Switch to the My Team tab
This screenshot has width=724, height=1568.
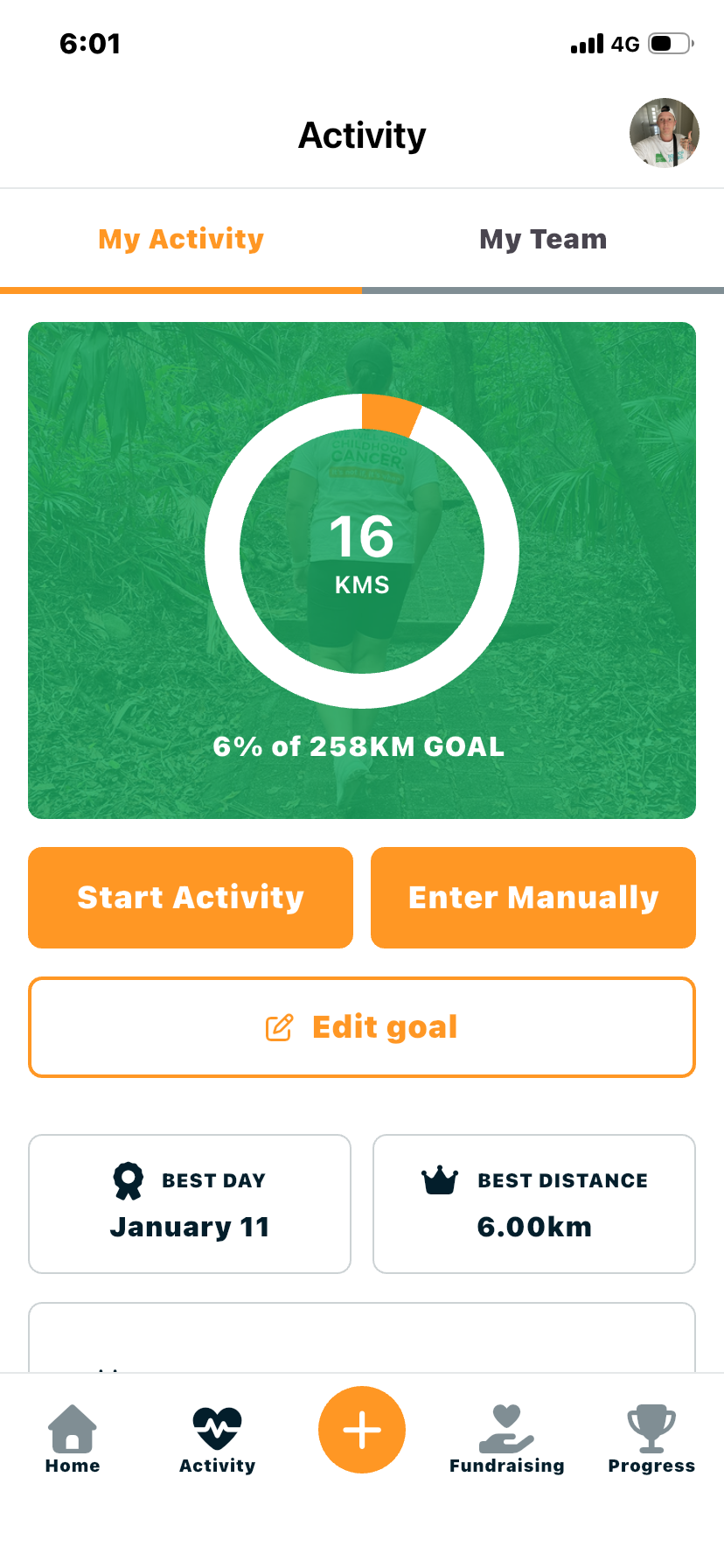(542, 240)
